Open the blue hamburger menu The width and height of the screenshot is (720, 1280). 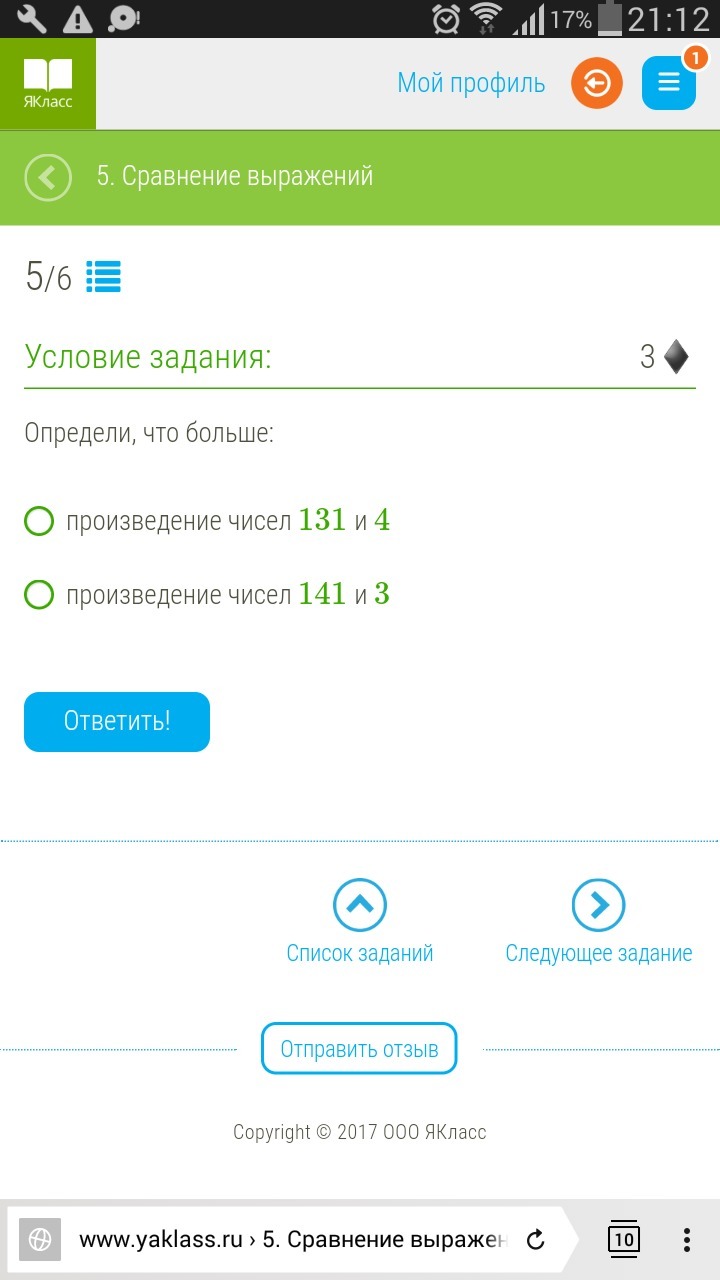pos(669,83)
